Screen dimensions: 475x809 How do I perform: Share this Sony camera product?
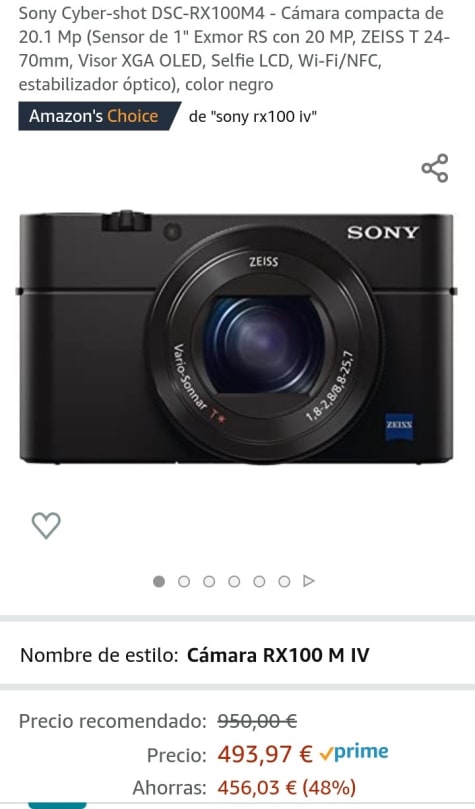tap(435, 168)
